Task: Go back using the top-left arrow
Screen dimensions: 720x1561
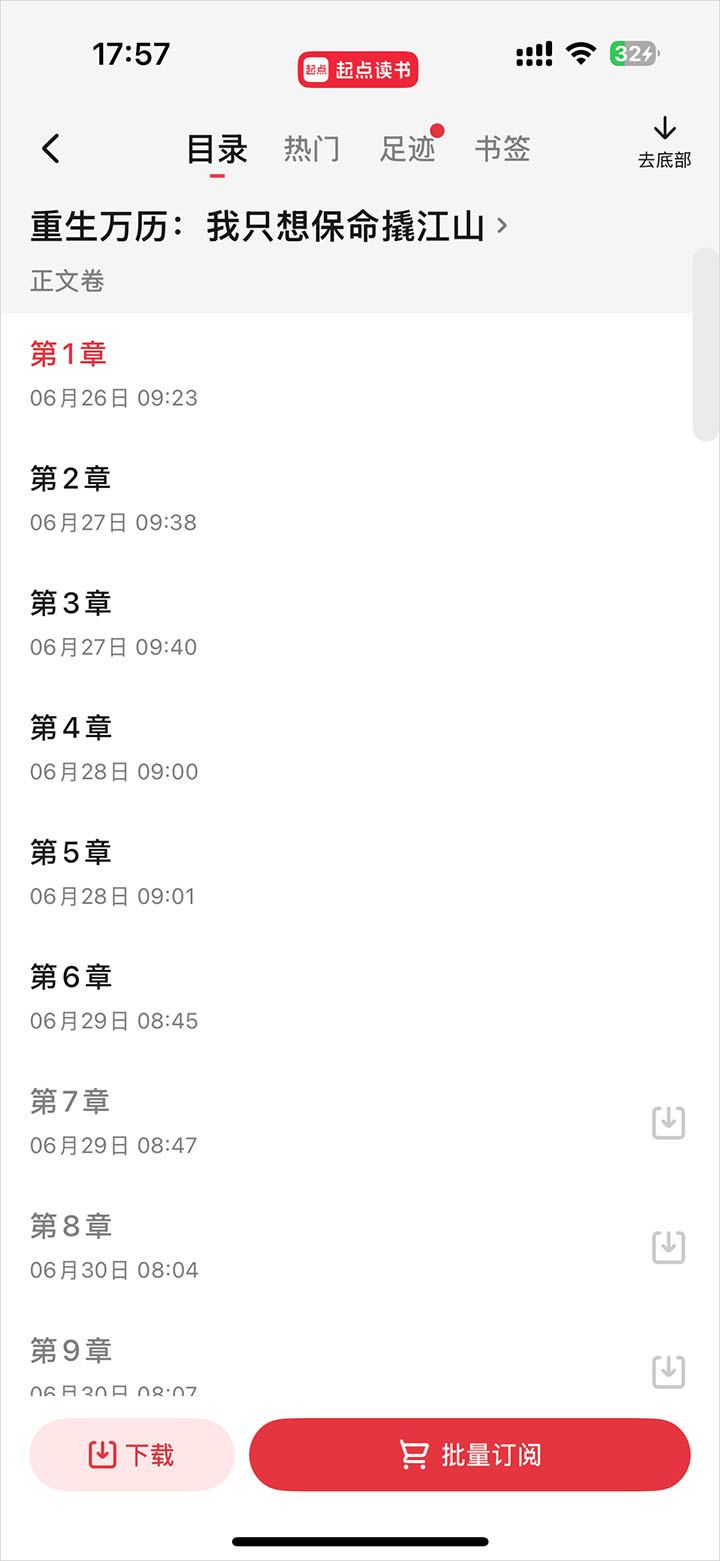Action: pos(51,149)
